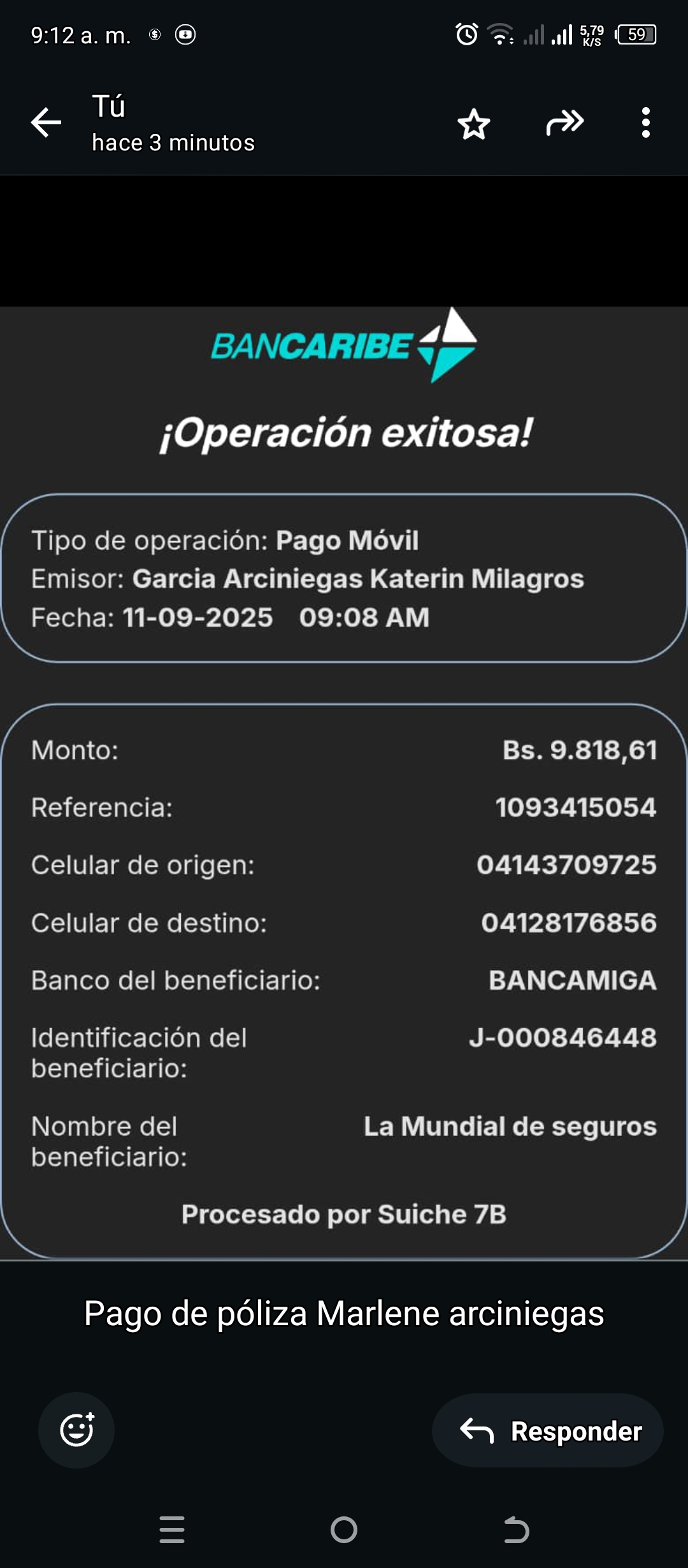The image size is (688, 1568).
Task: Go to the home screen
Action: pos(344,1529)
